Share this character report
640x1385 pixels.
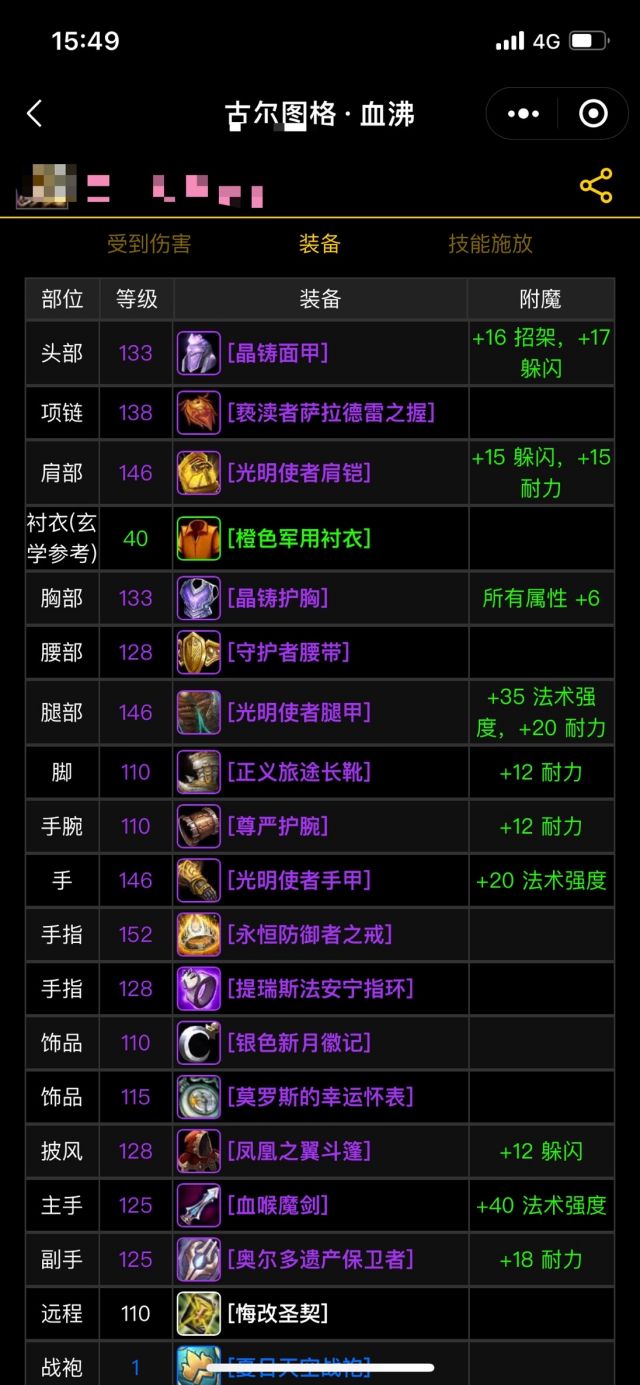596,186
